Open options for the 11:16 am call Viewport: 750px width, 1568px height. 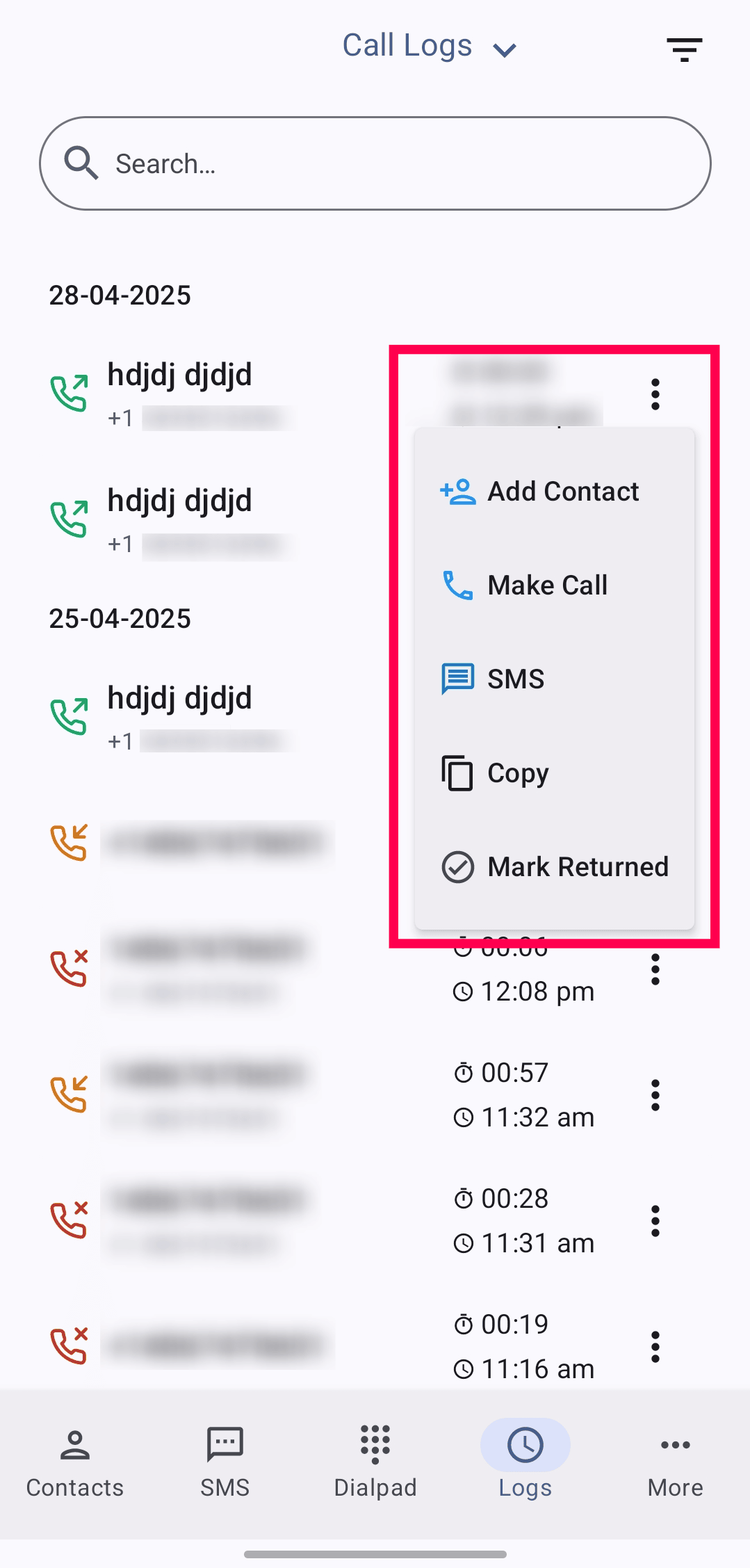(655, 1347)
